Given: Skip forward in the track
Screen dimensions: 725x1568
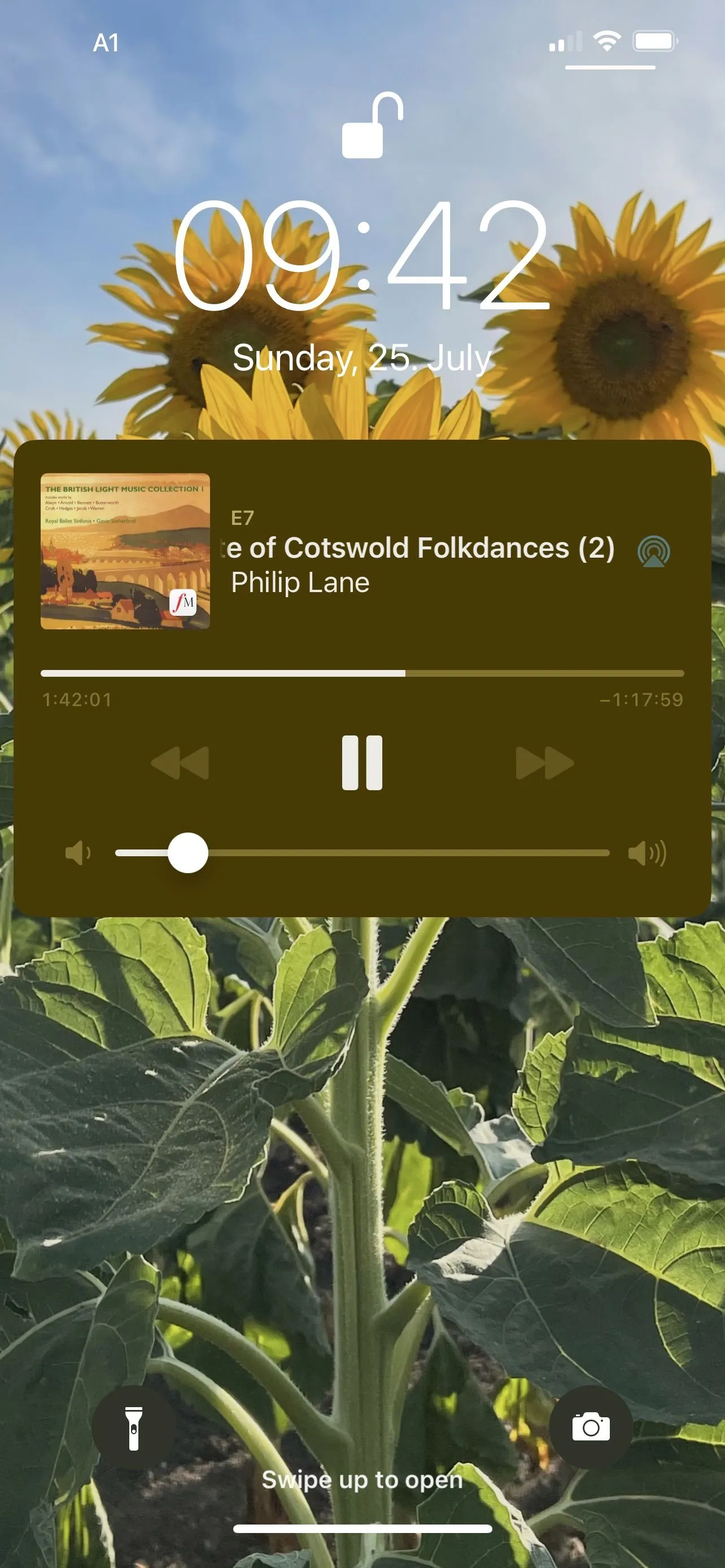Looking at the screenshot, I should (x=545, y=762).
